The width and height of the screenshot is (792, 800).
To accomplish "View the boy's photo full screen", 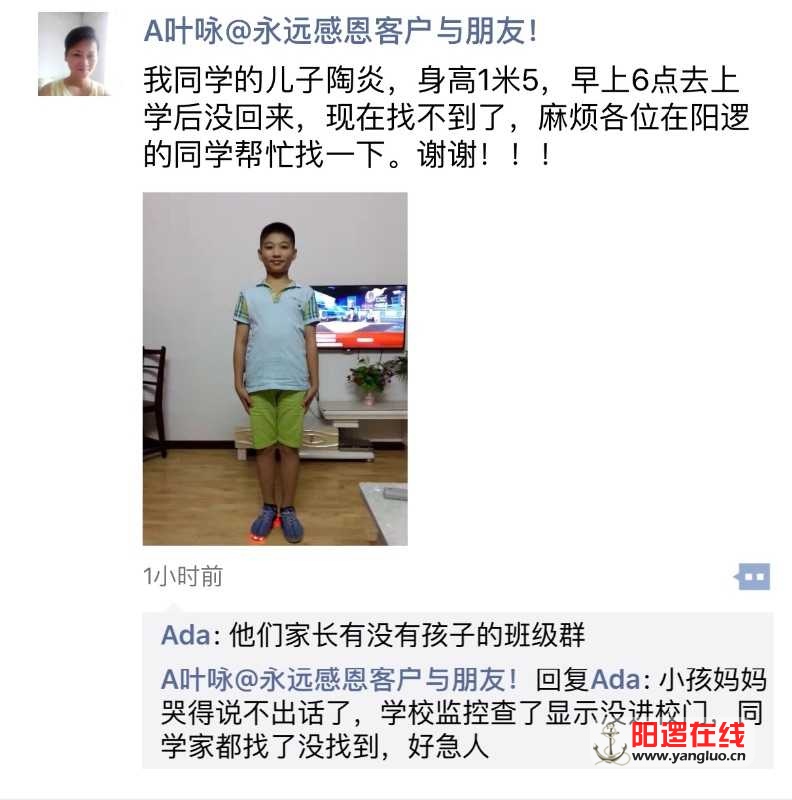I will tap(275, 369).
